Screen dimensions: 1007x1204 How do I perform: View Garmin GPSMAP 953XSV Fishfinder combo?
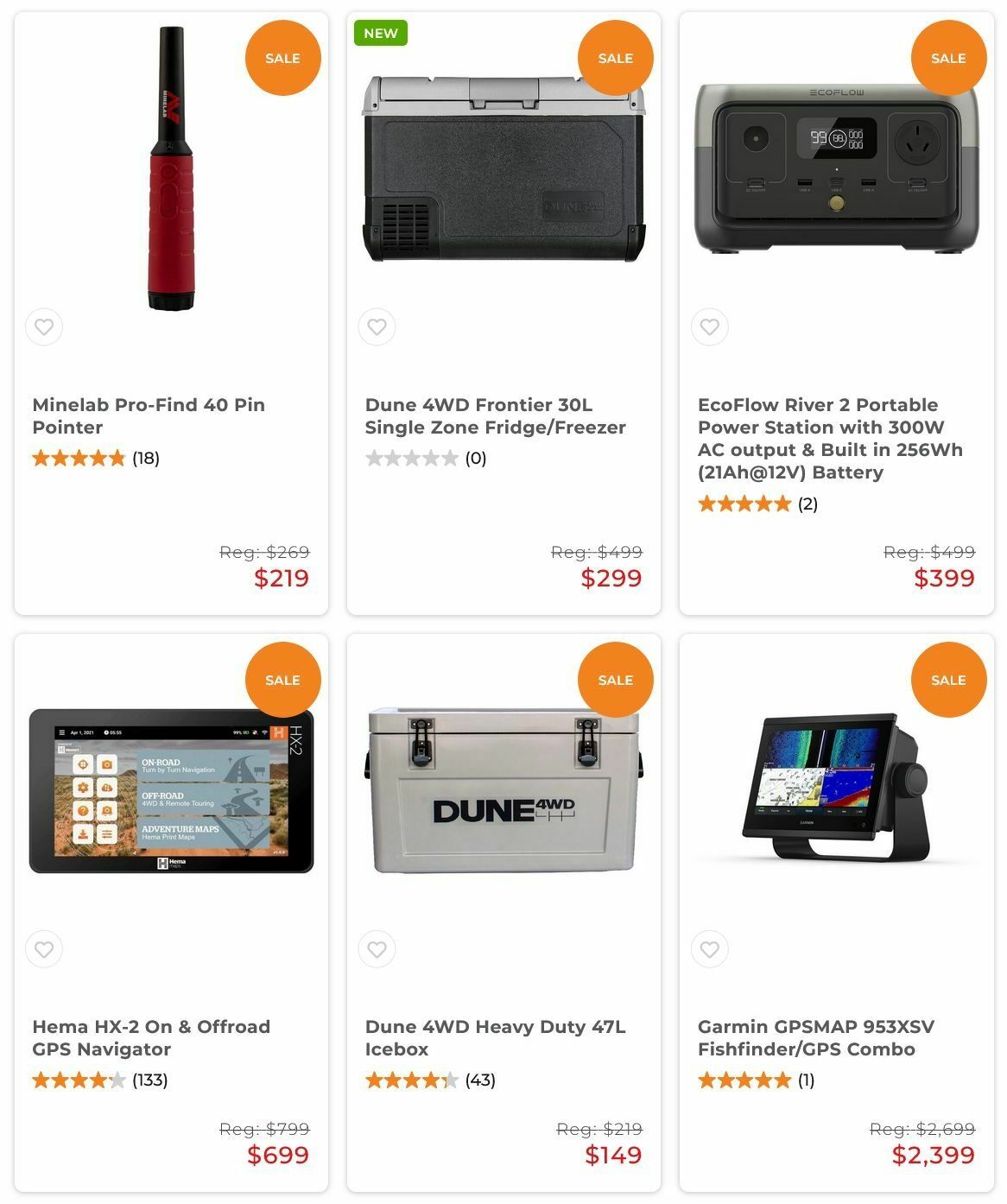815,1037
